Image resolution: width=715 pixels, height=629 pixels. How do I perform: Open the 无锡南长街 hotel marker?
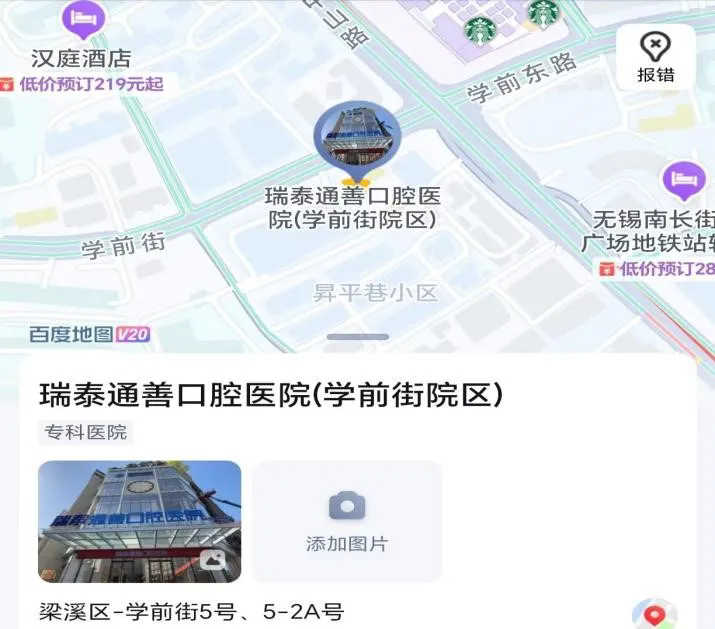coord(684,181)
